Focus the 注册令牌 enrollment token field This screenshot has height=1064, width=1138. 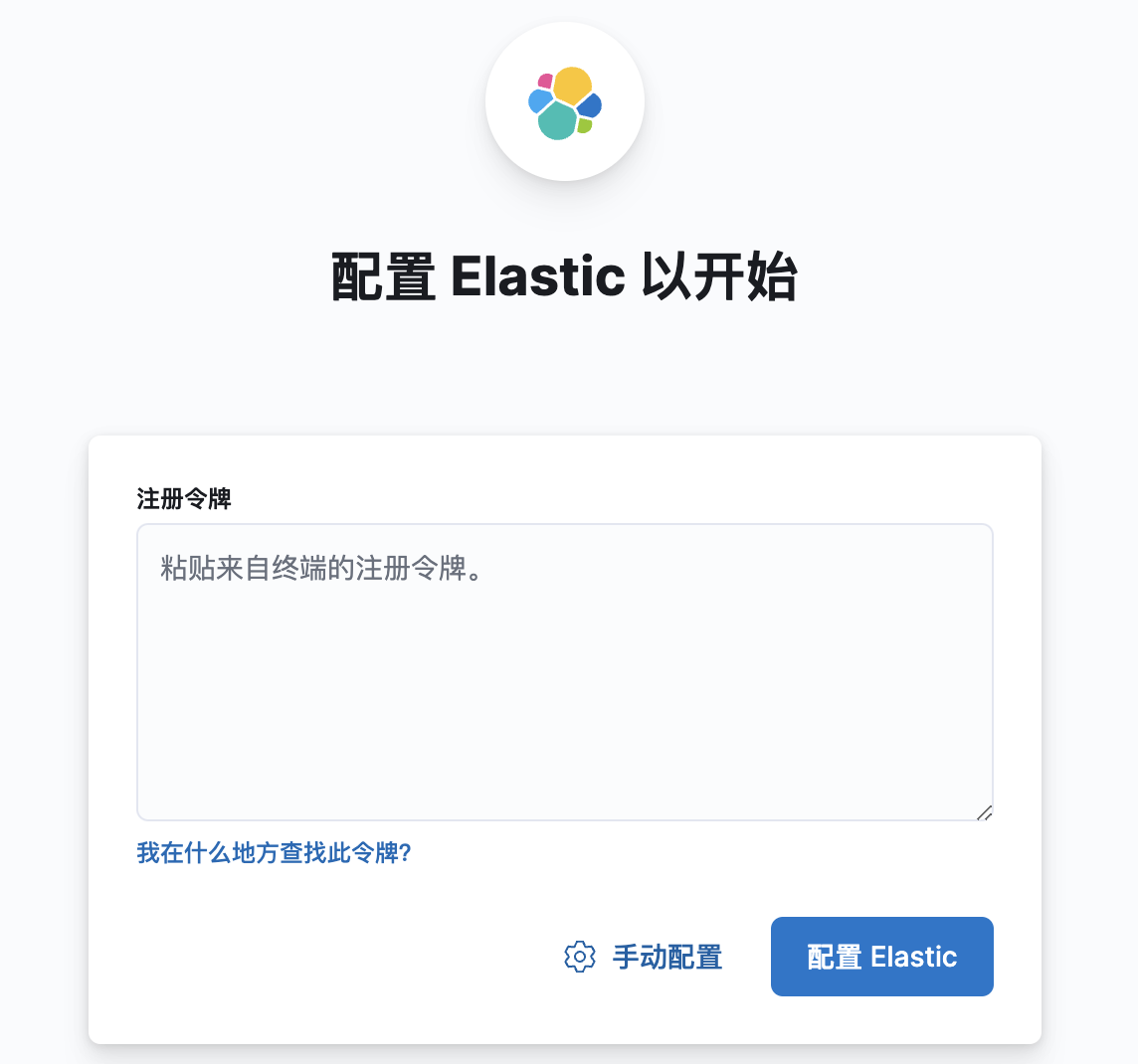564,671
